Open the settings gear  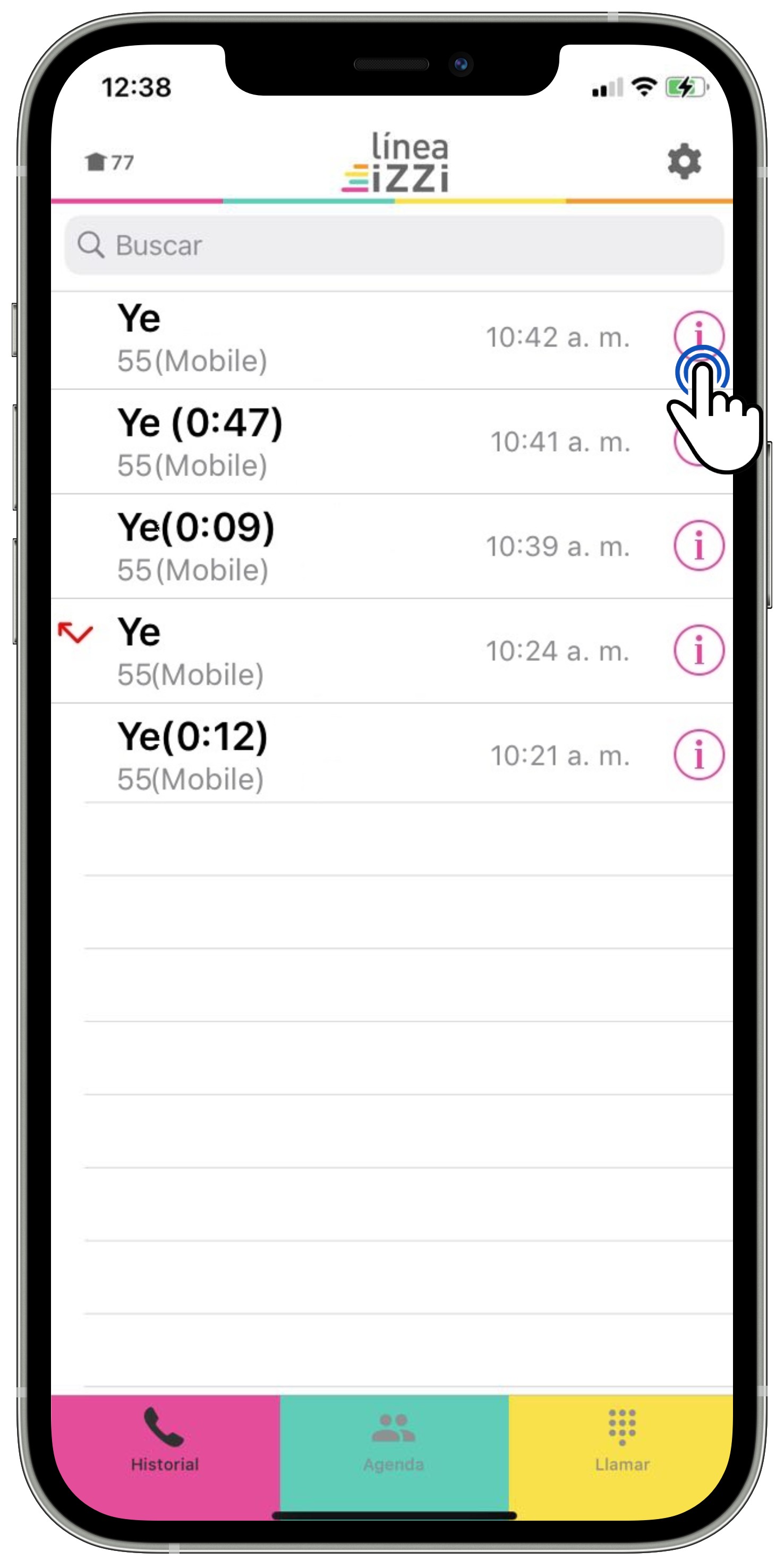coord(684,161)
